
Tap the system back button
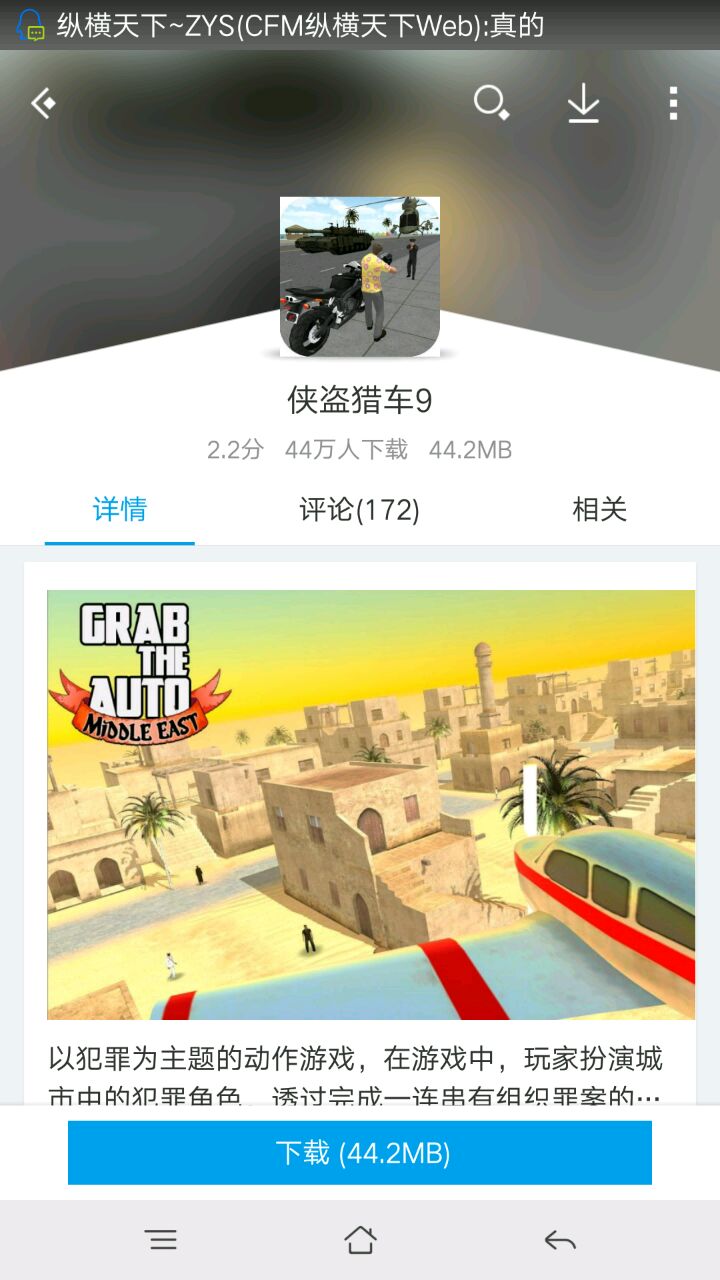coord(560,1240)
